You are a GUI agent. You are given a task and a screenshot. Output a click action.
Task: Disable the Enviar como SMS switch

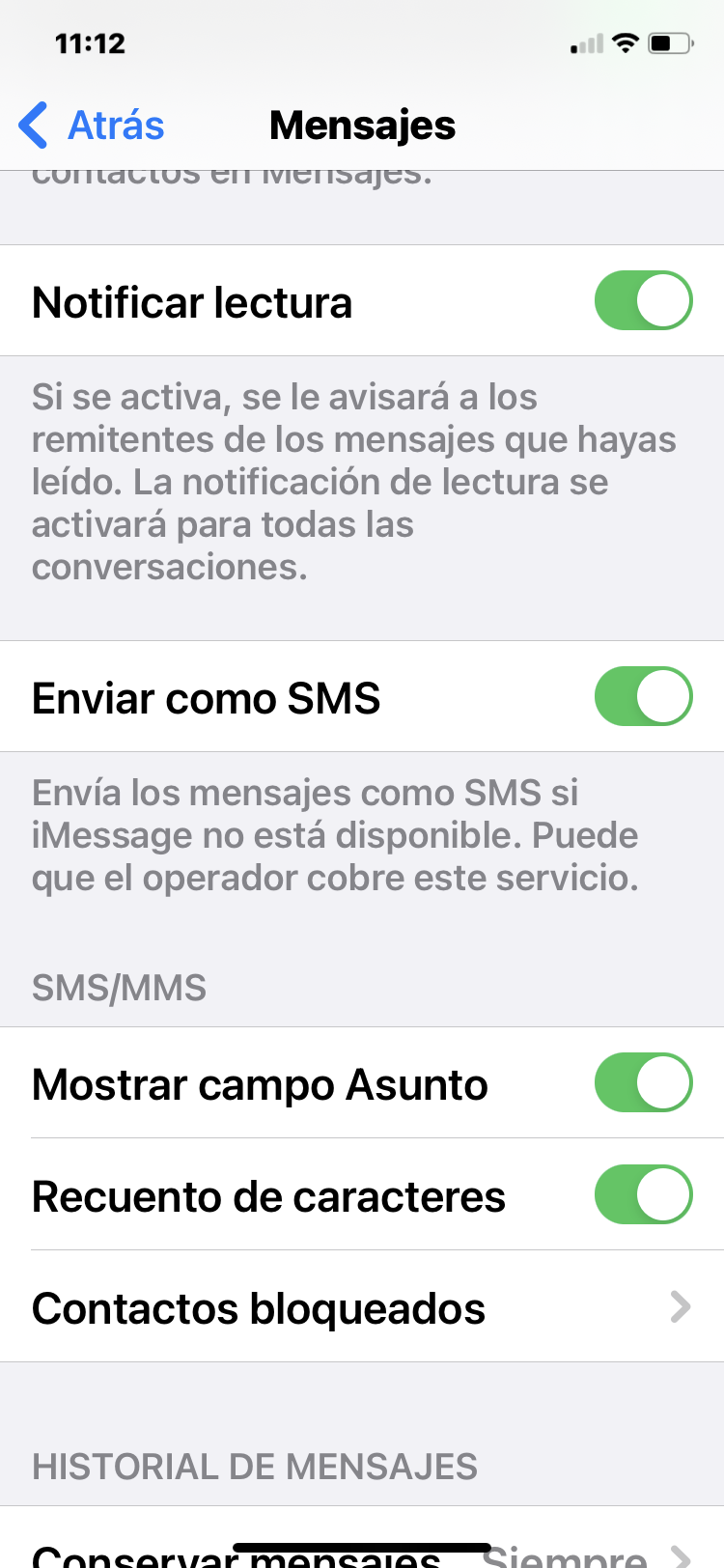click(643, 696)
